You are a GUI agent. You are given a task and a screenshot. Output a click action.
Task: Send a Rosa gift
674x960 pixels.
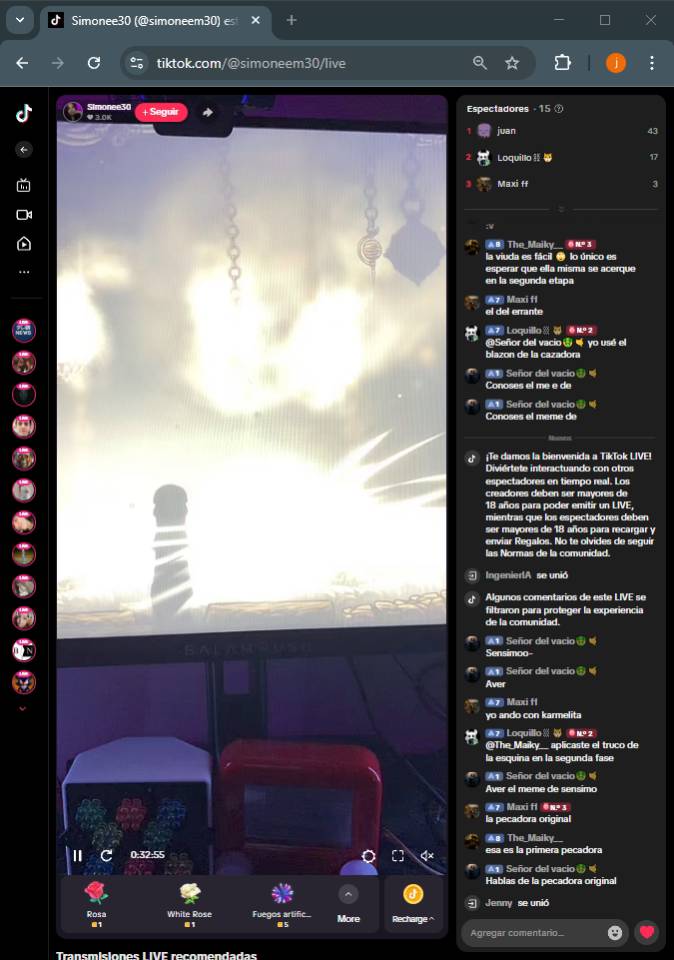[96, 901]
